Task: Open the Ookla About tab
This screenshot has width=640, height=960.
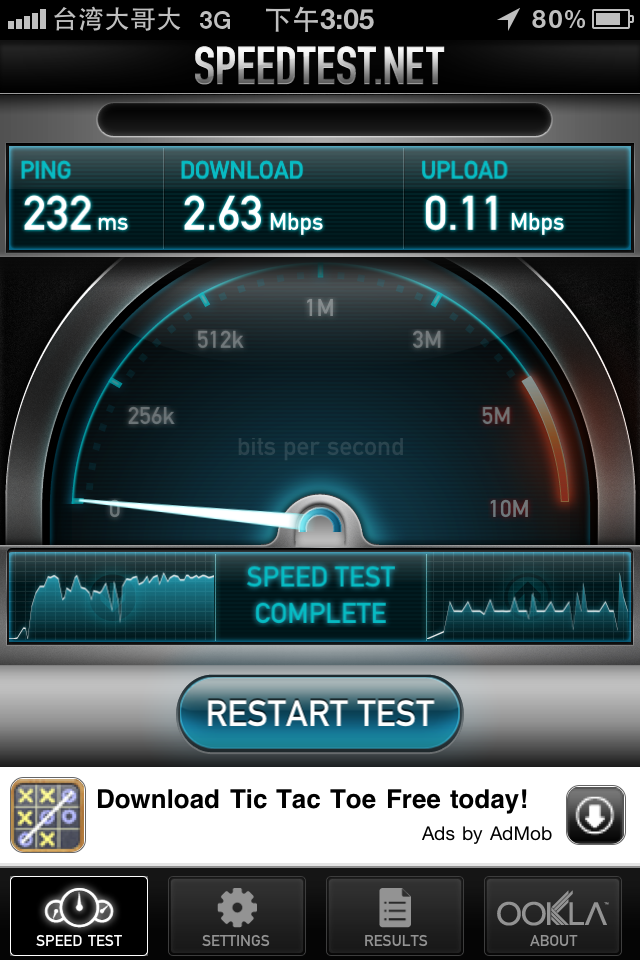Action: [x=553, y=916]
